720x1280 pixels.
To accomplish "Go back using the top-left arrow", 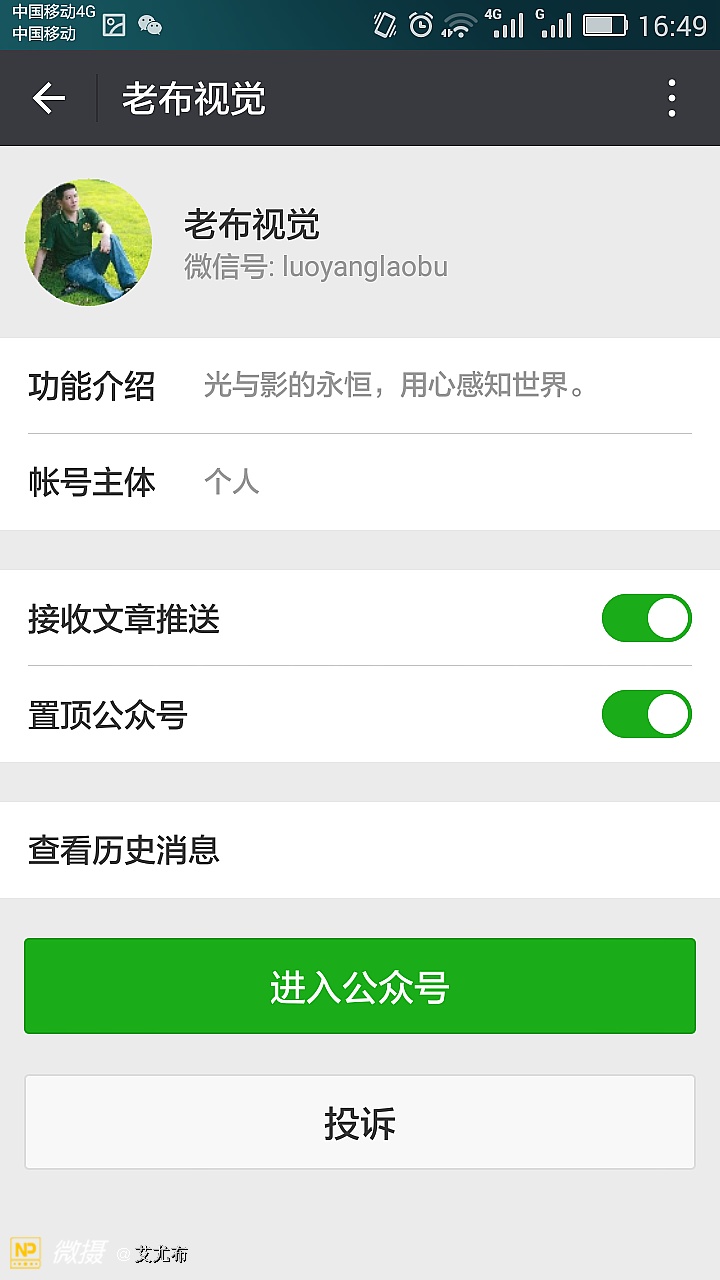I will pyautogui.click(x=48, y=98).
